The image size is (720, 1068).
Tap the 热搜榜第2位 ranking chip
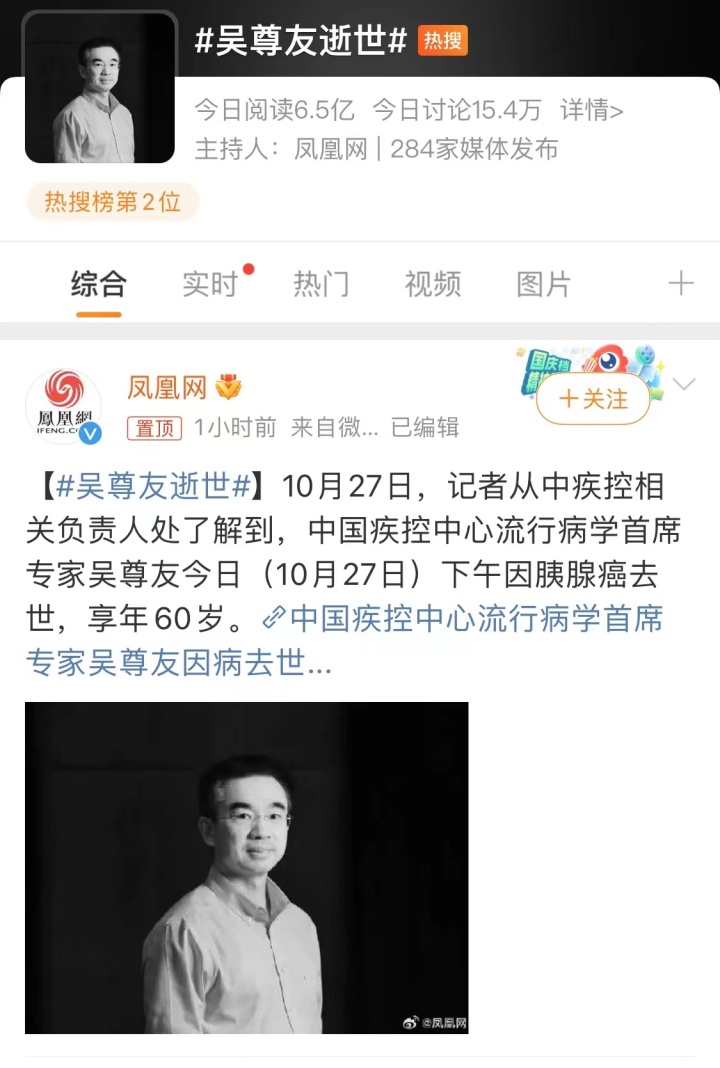(x=112, y=203)
